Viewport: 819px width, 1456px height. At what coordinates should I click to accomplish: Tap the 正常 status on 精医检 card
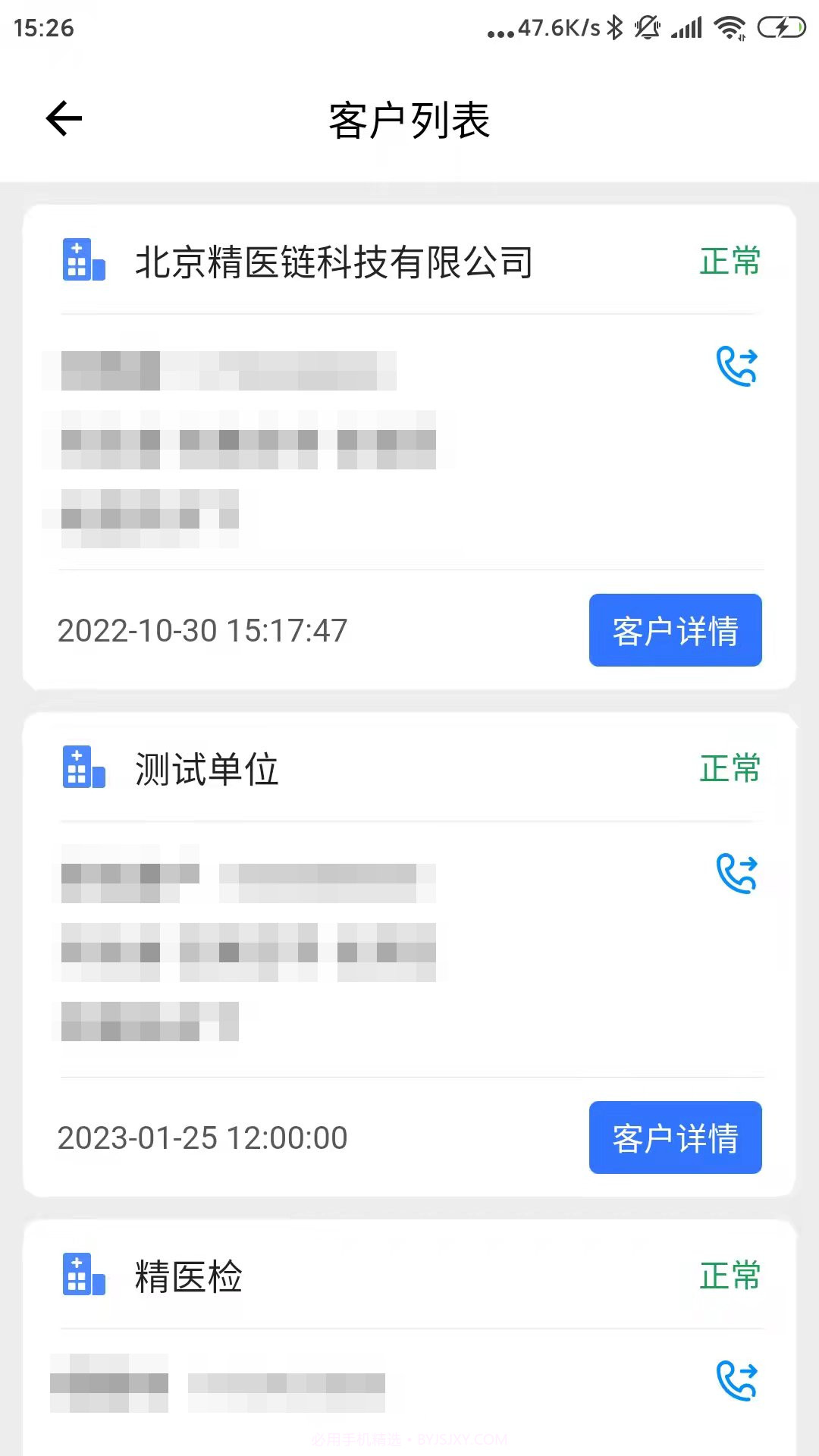coord(729,1275)
